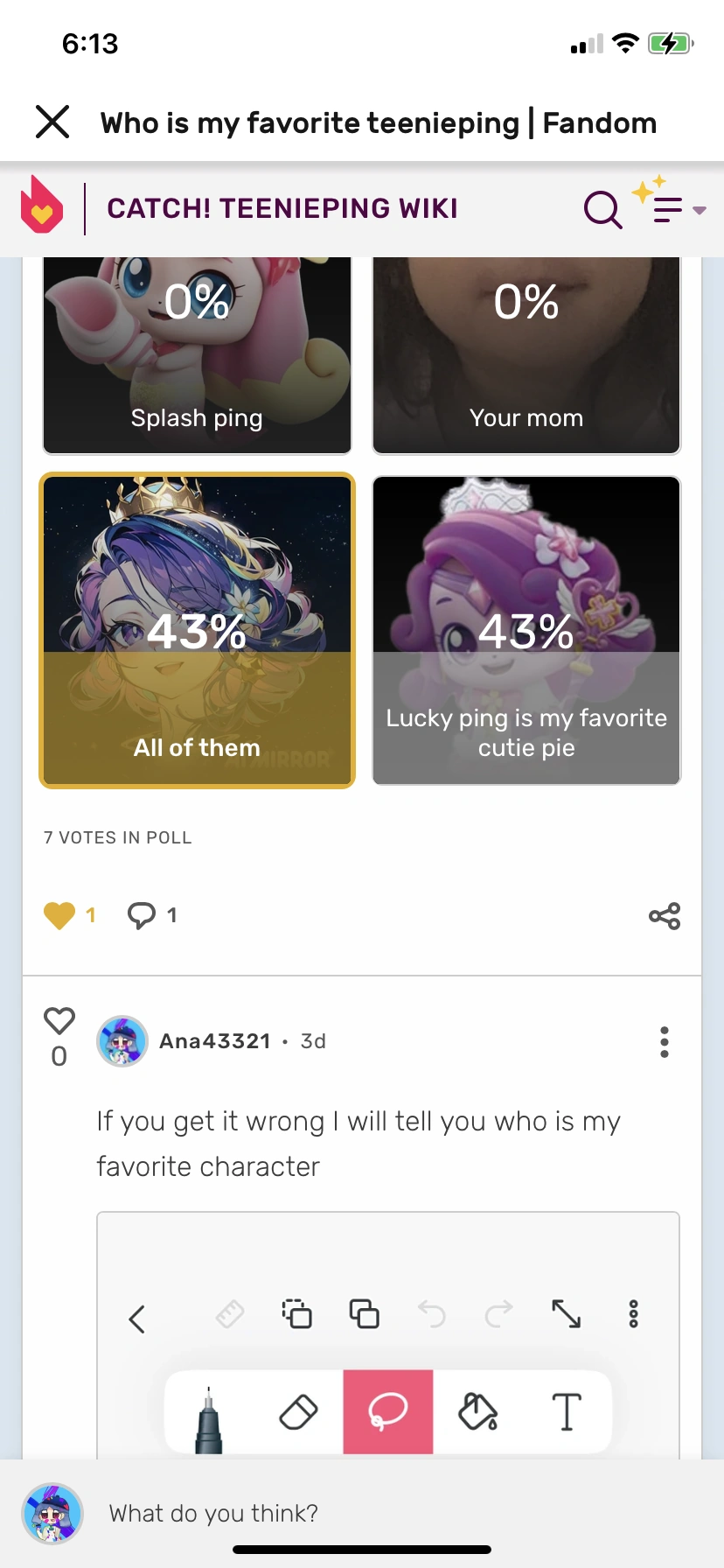
Task: Unlike the post with gold heart
Action: [59, 915]
